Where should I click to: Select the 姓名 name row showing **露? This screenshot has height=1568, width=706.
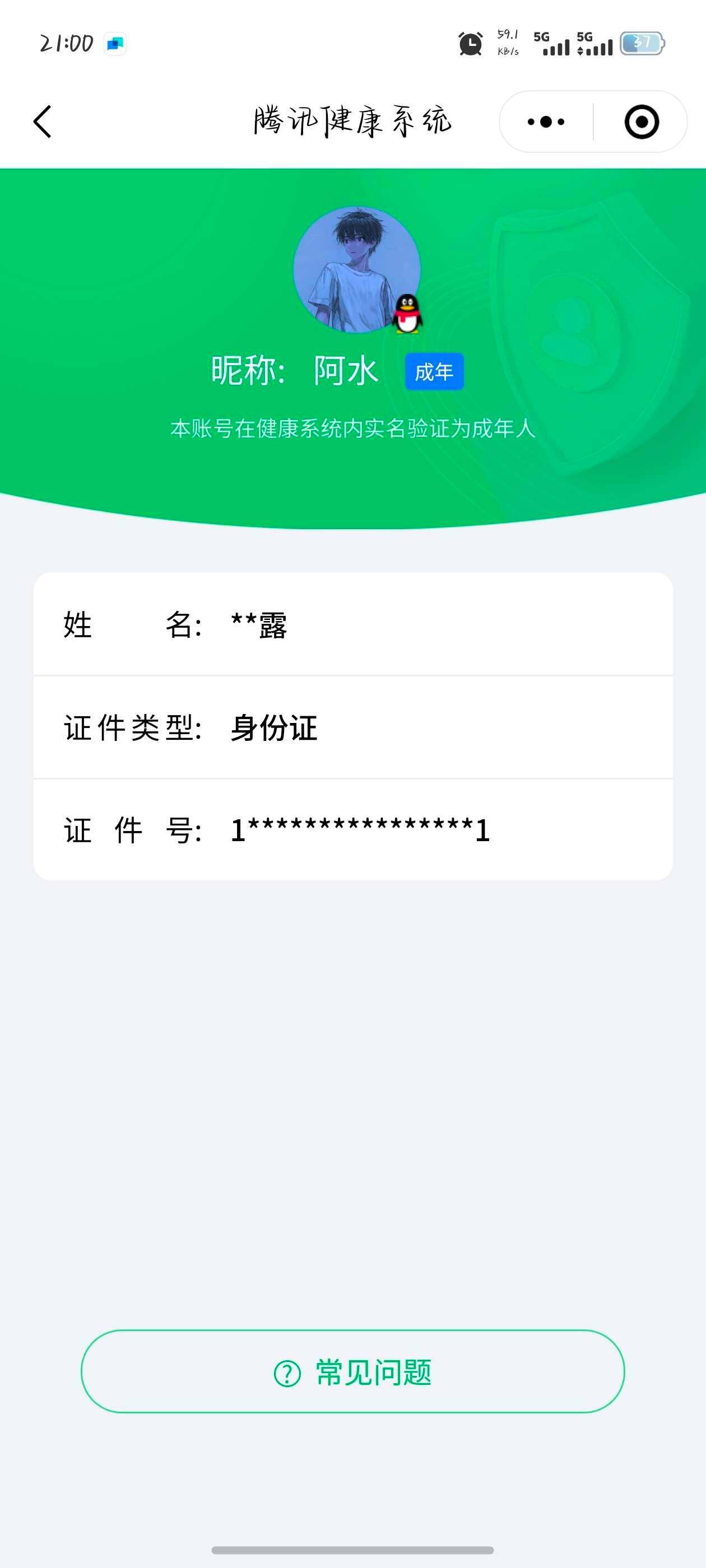(352, 626)
